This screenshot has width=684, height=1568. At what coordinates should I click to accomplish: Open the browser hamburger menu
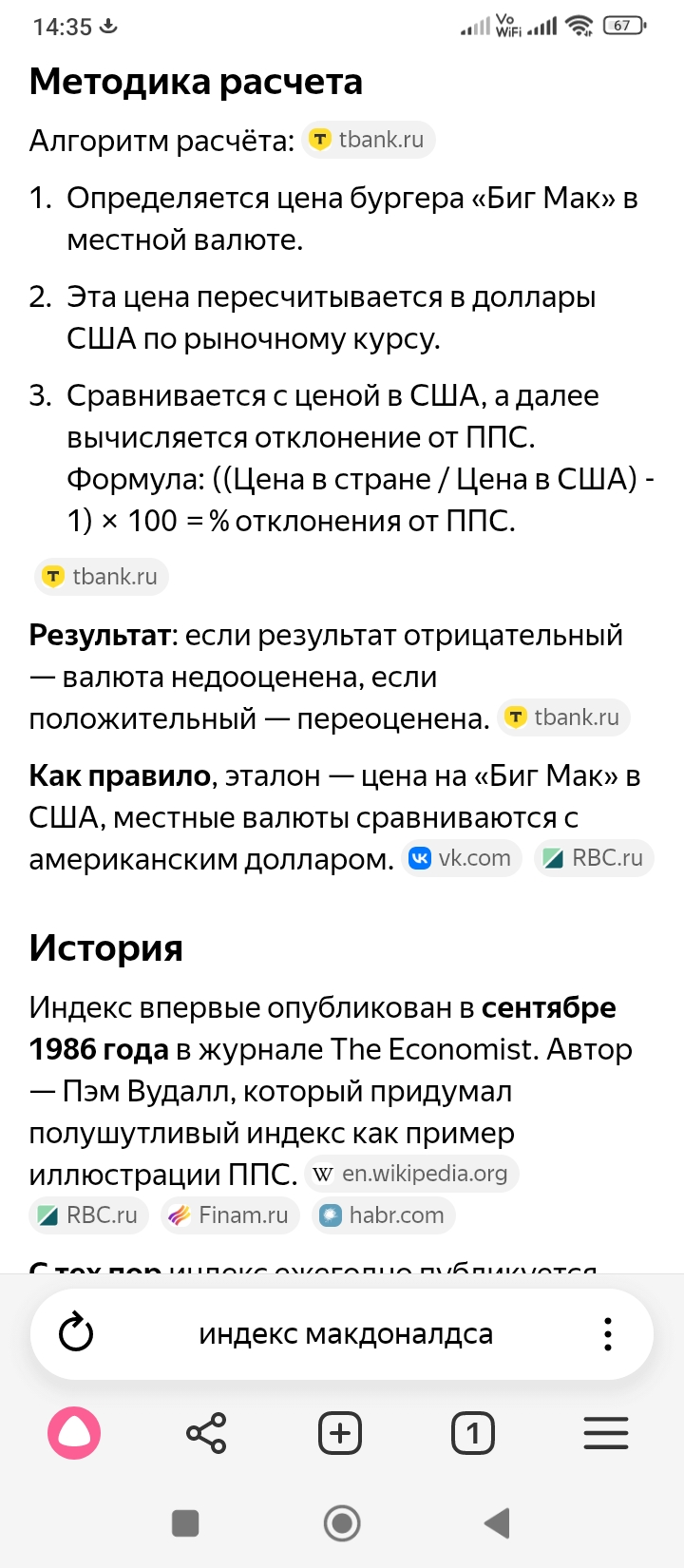click(x=607, y=1433)
